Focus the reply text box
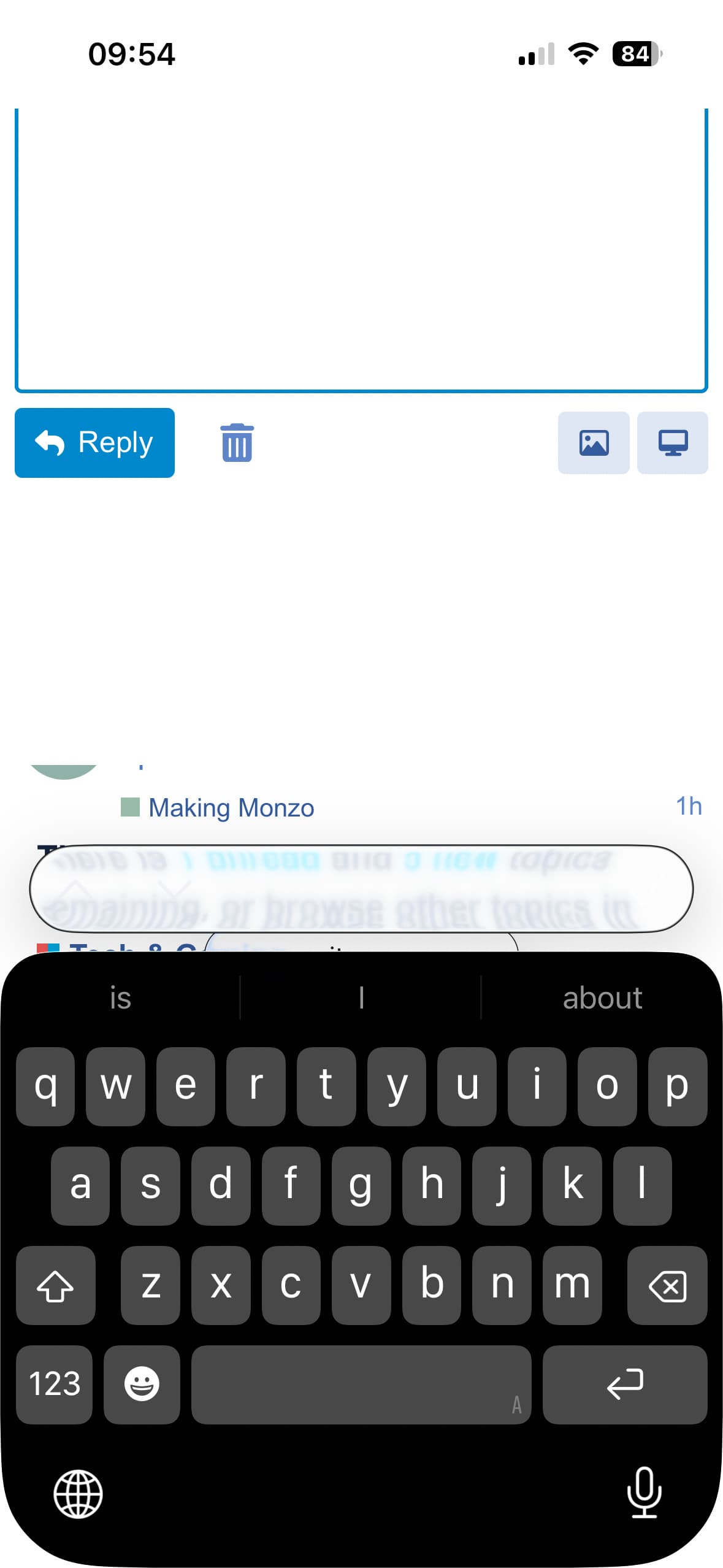723x1568 pixels. point(361,250)
